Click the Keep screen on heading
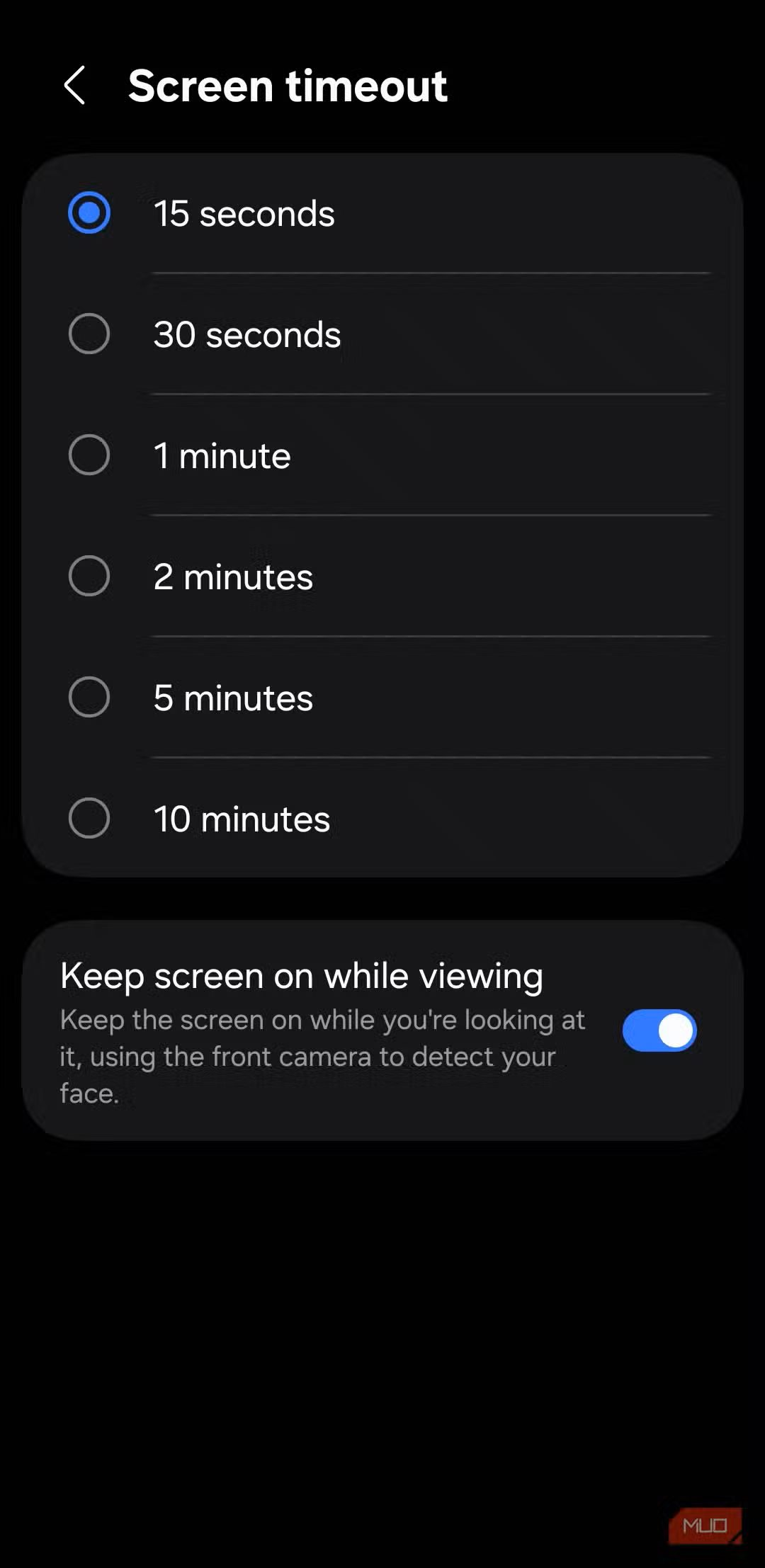The width and height of the screenshot is (765, 1568). 301,975
